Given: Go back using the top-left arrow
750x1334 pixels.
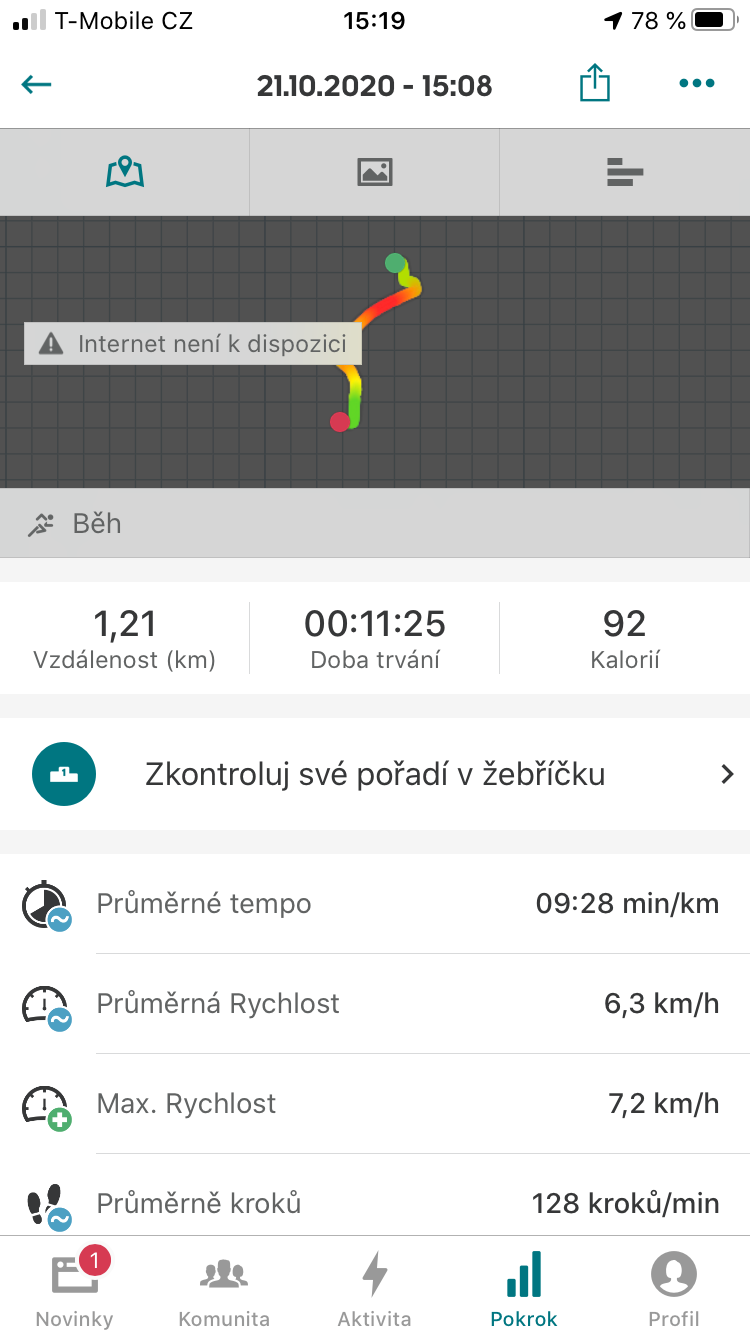Looking at the screenshot, I should tap(37, 84).
